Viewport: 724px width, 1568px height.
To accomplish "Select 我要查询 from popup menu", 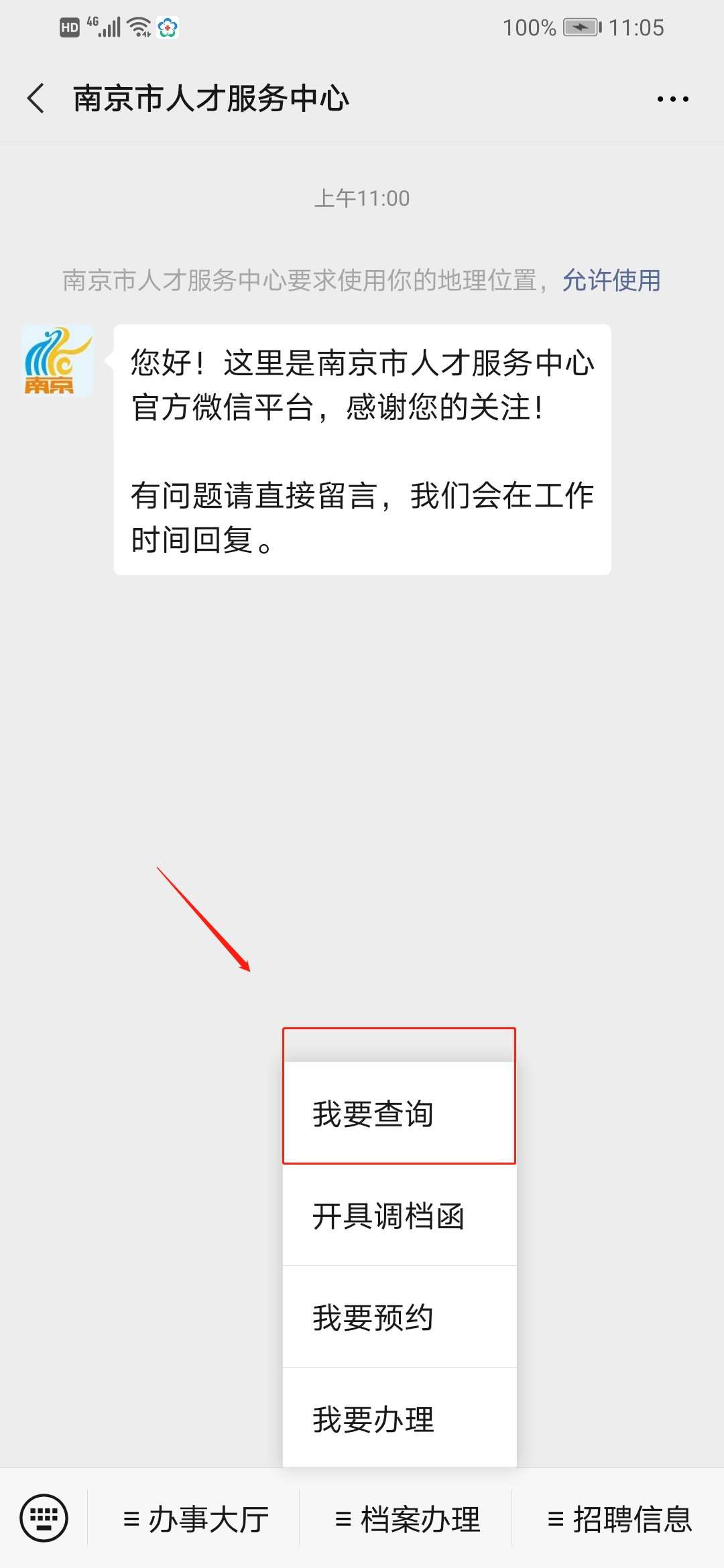I will point(399,1114).
